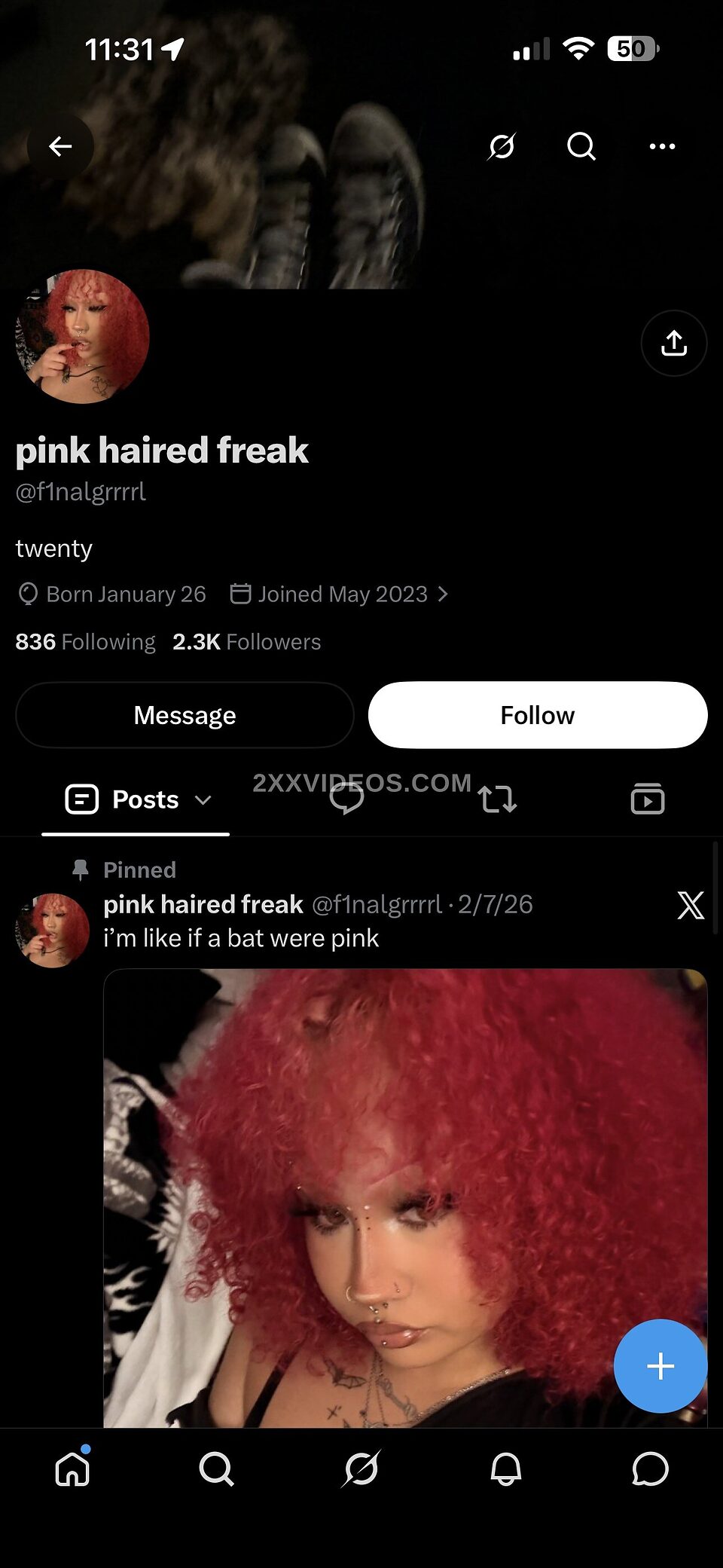View Joined May 2023 details
This screenshot has height=1568, width=723.
click(x=339, y=594)
